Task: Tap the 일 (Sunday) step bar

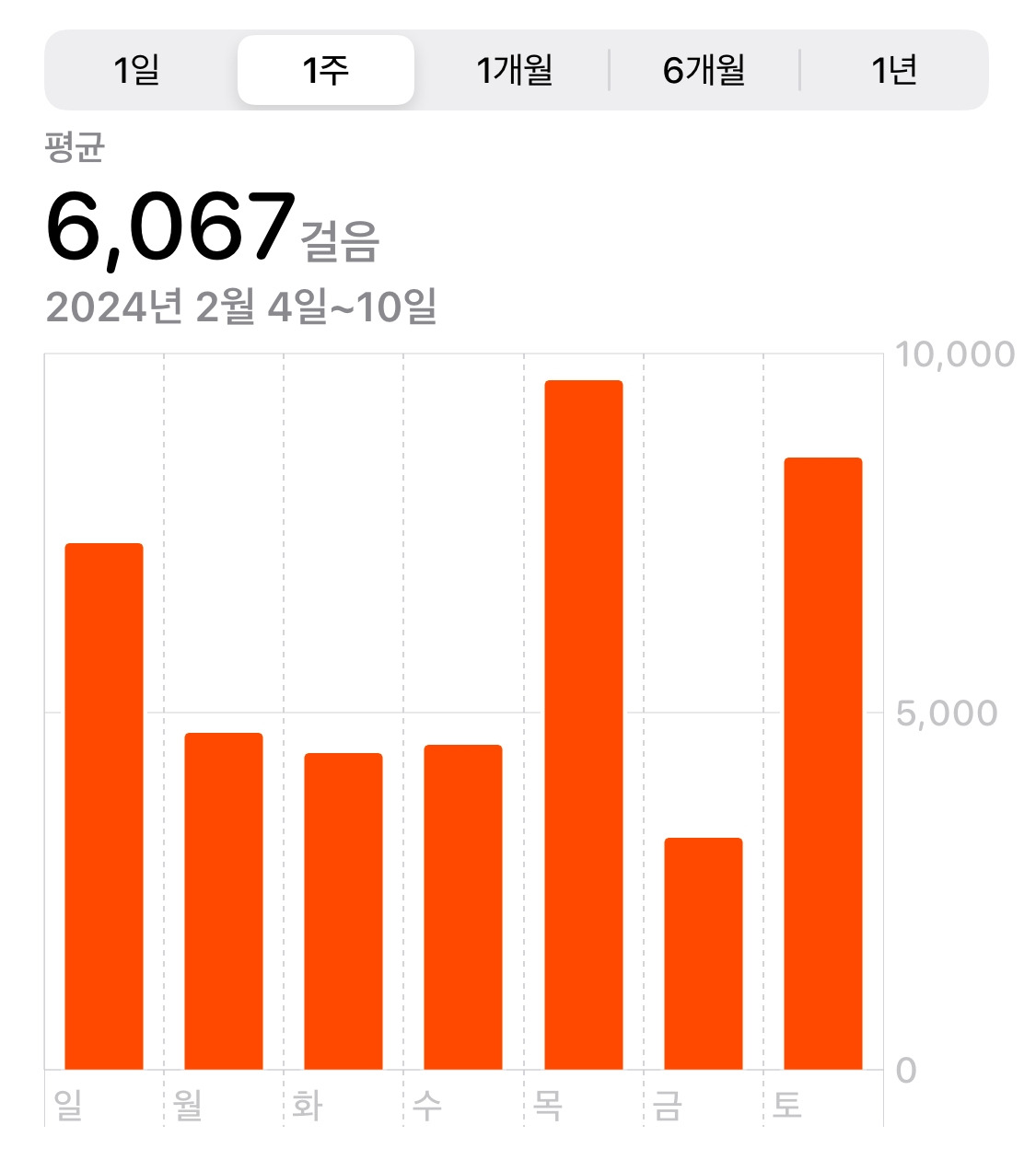Action: pyautogui.click(x=104, y=806)
